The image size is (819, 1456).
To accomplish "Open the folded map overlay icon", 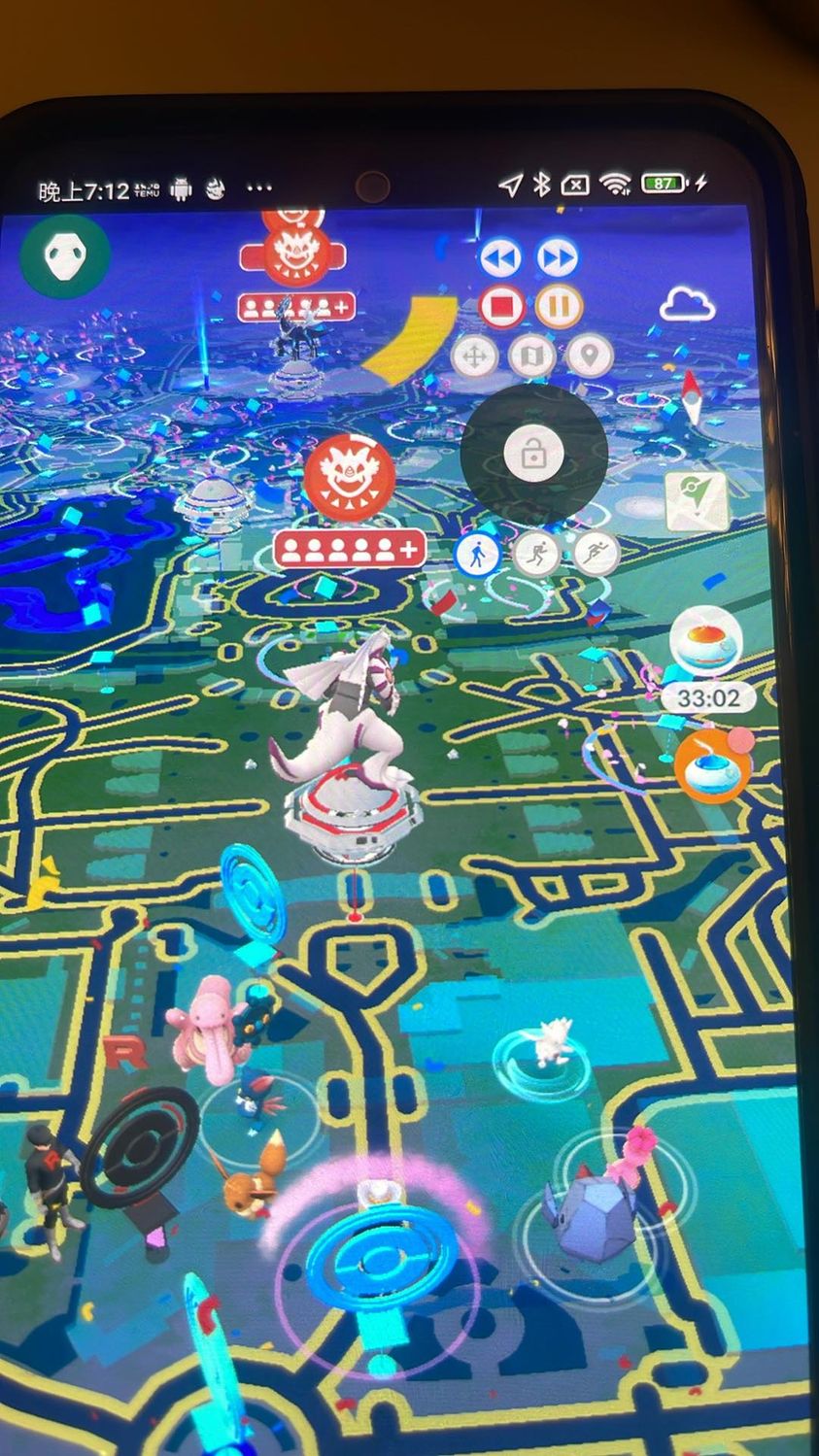I will coord(530,356).
